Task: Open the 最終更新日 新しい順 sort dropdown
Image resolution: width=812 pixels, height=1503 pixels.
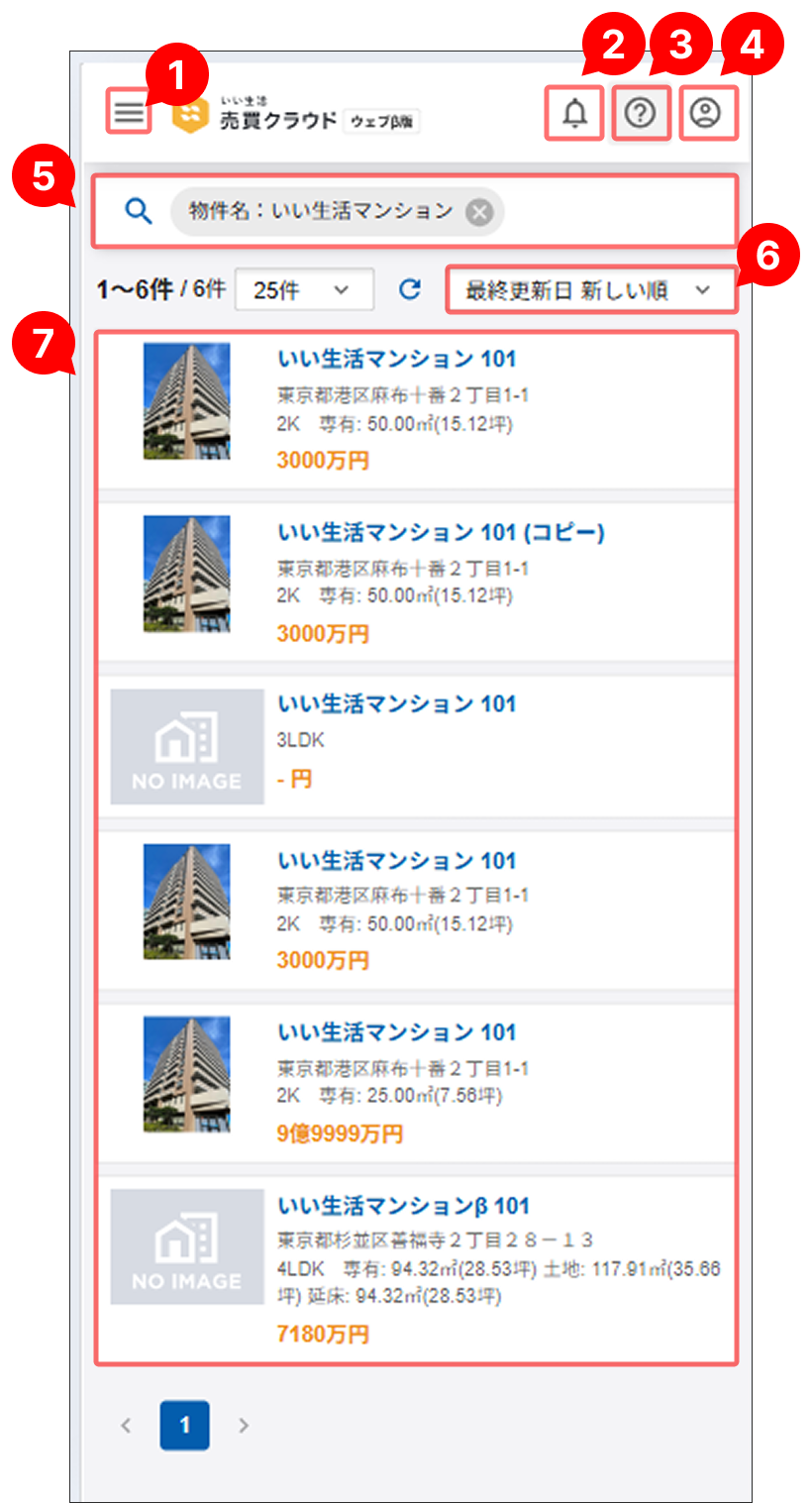Action: [x=590, y=290]
